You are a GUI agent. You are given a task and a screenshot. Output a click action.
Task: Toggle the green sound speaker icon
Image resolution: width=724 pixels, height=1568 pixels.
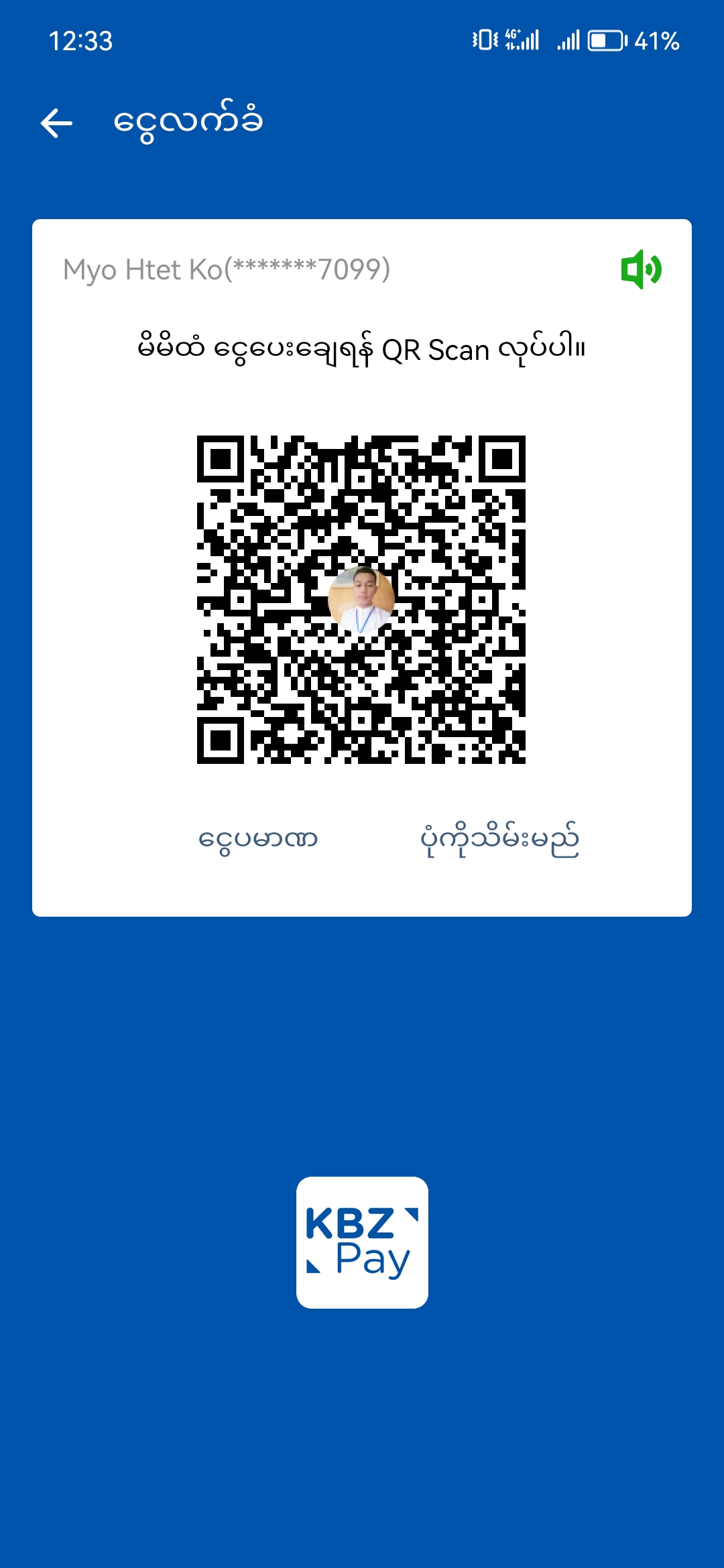click(x=641, y=269)
